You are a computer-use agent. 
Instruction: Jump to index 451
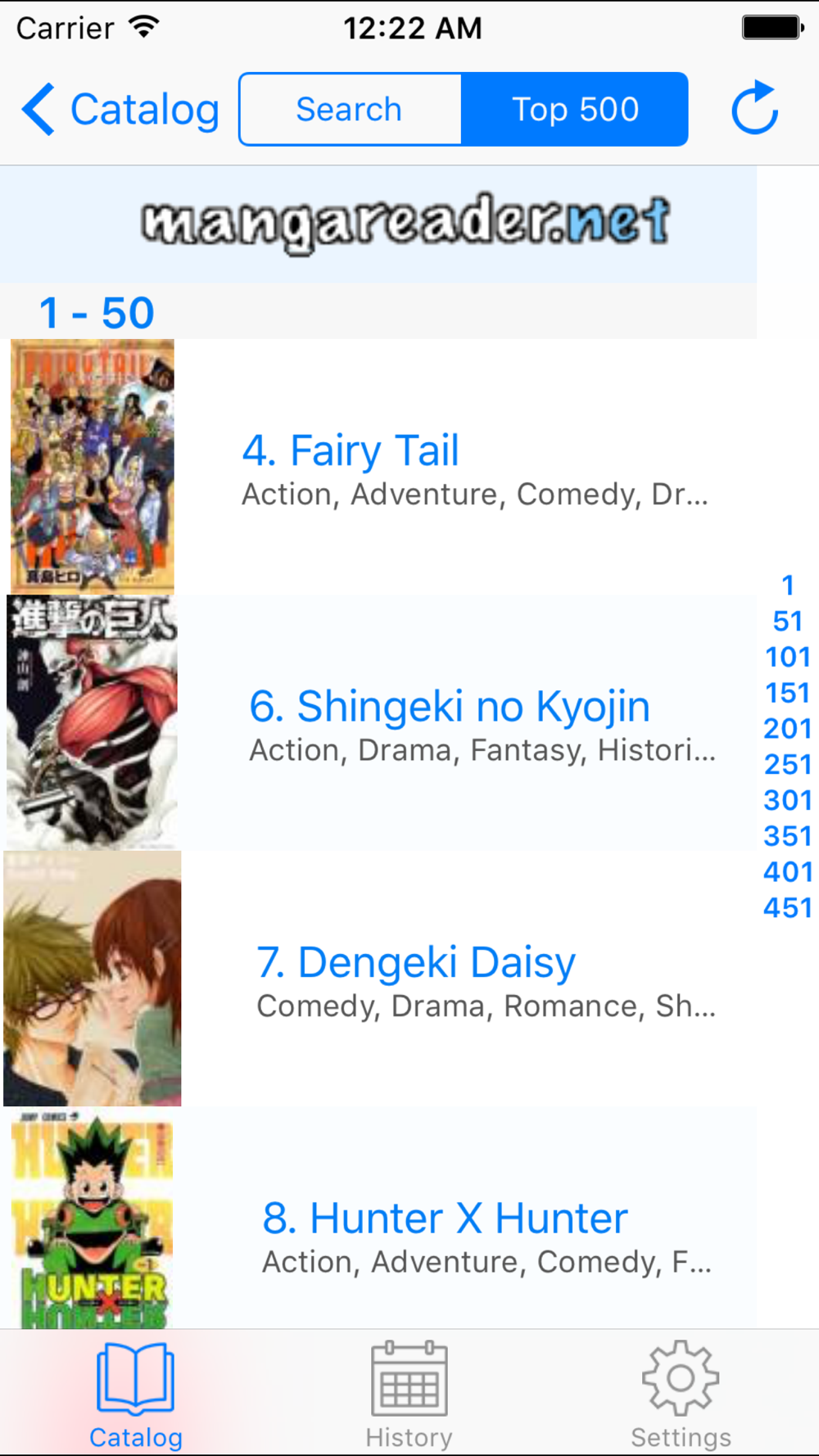[787, 907]
